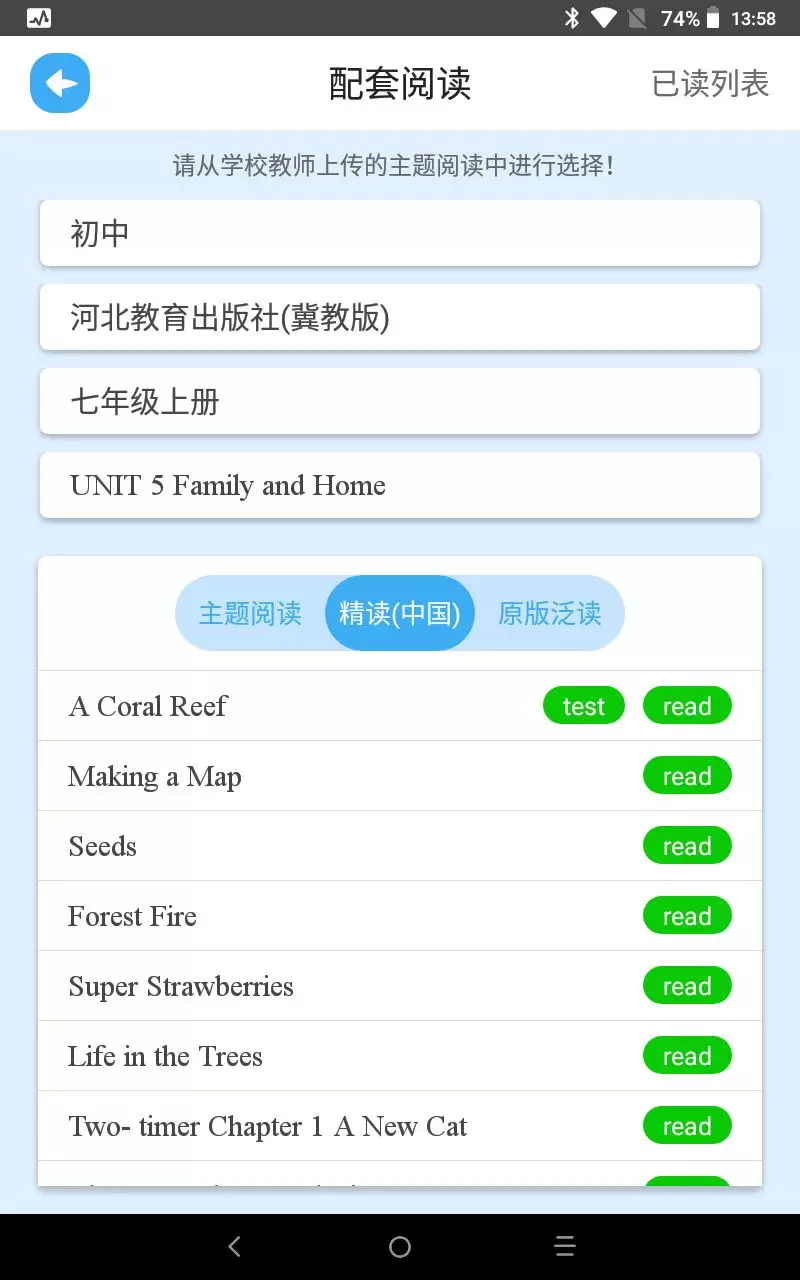Viewport: 800px width, 1280px height.
Task: Start the test for A Coral Reef
Action: pyautogui.click(x=584, y=706)
